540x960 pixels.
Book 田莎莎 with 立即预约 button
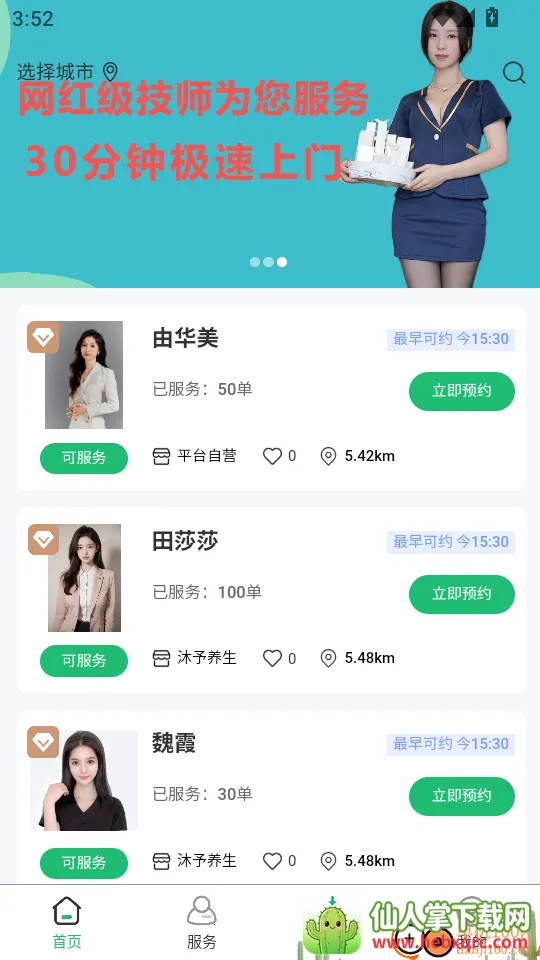[x=462, y=594]
